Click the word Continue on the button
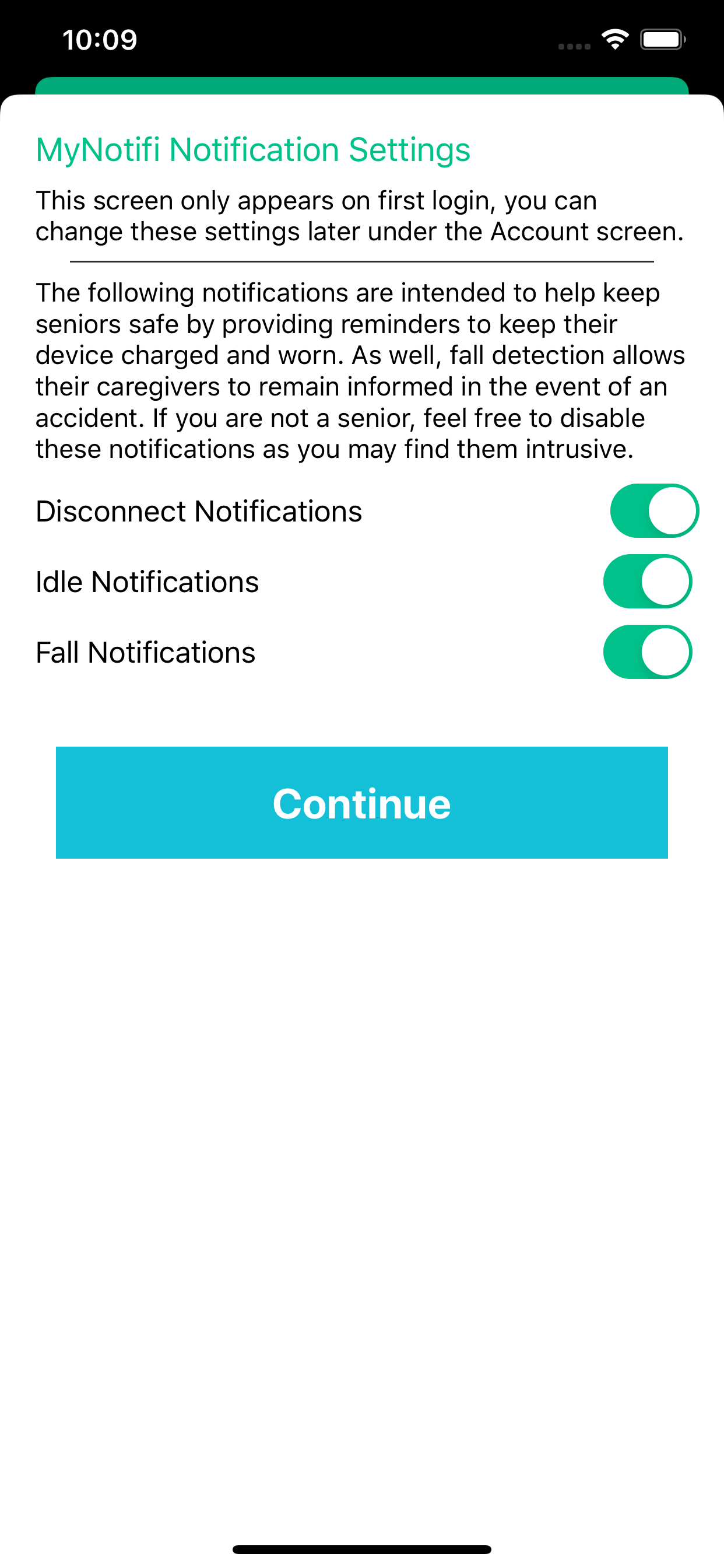Viewport: 724px width, 1568px height. pyautogui.click(x=361, y=803)
